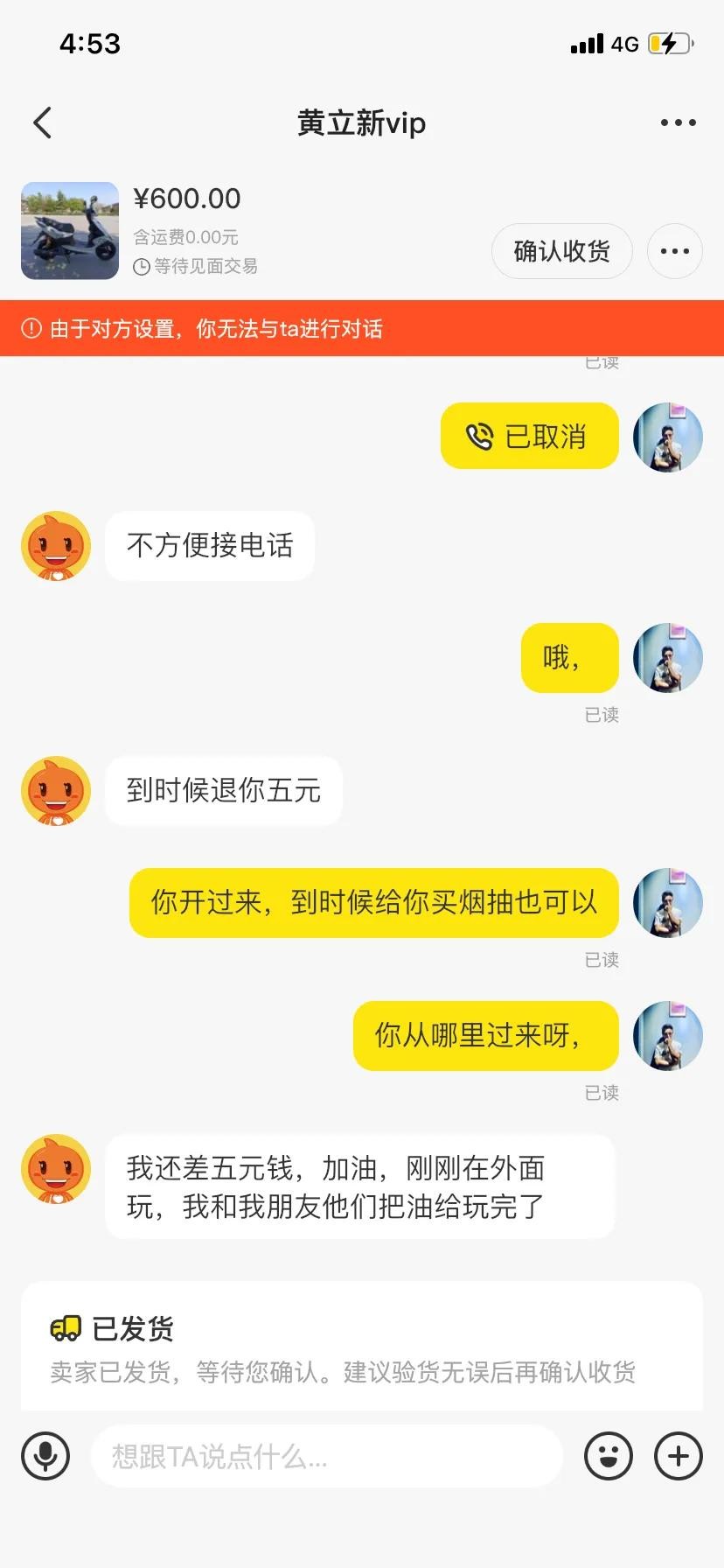Tap the microphone voice input icon
The width and height of the screenshot is (724, 1568).
[x=45, y=1456]
